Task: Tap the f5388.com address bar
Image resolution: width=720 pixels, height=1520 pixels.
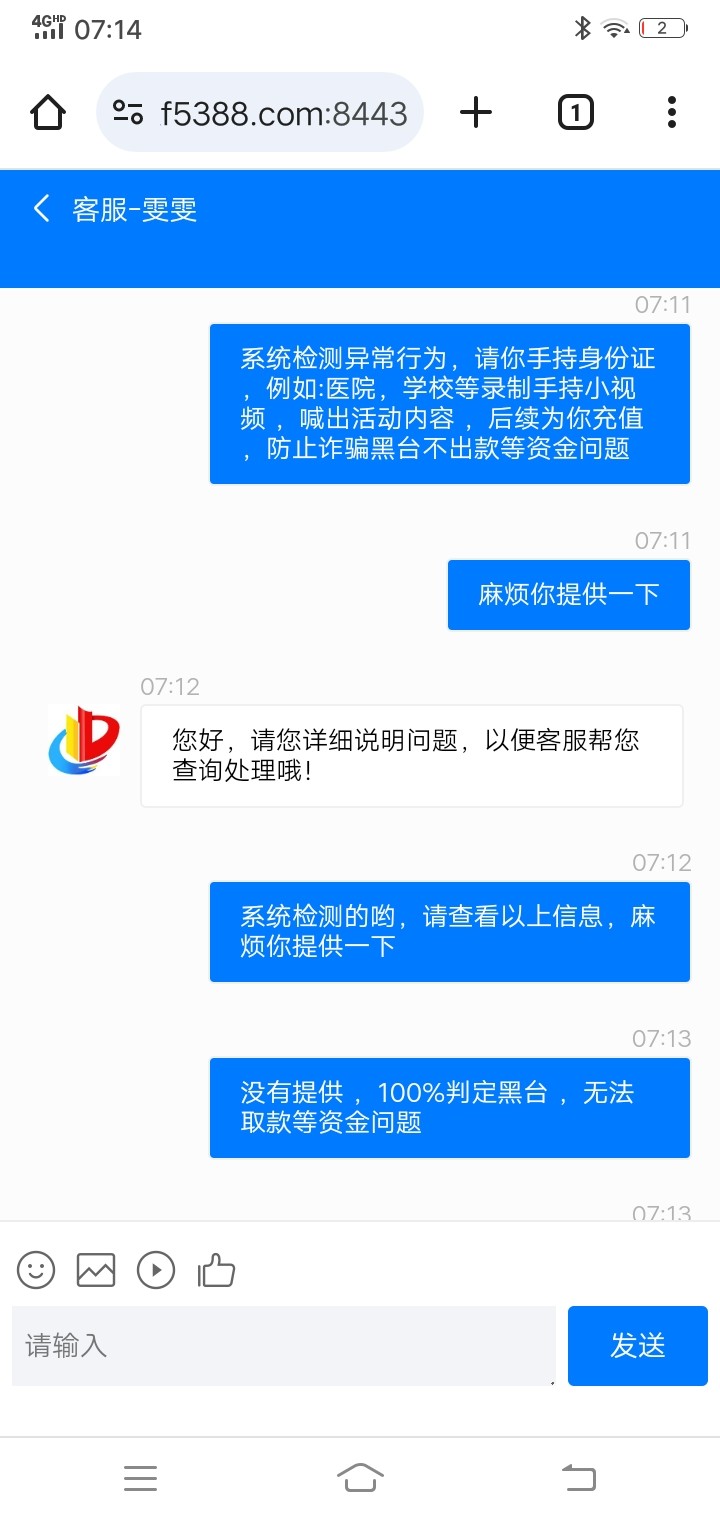Action: [260, 113]
